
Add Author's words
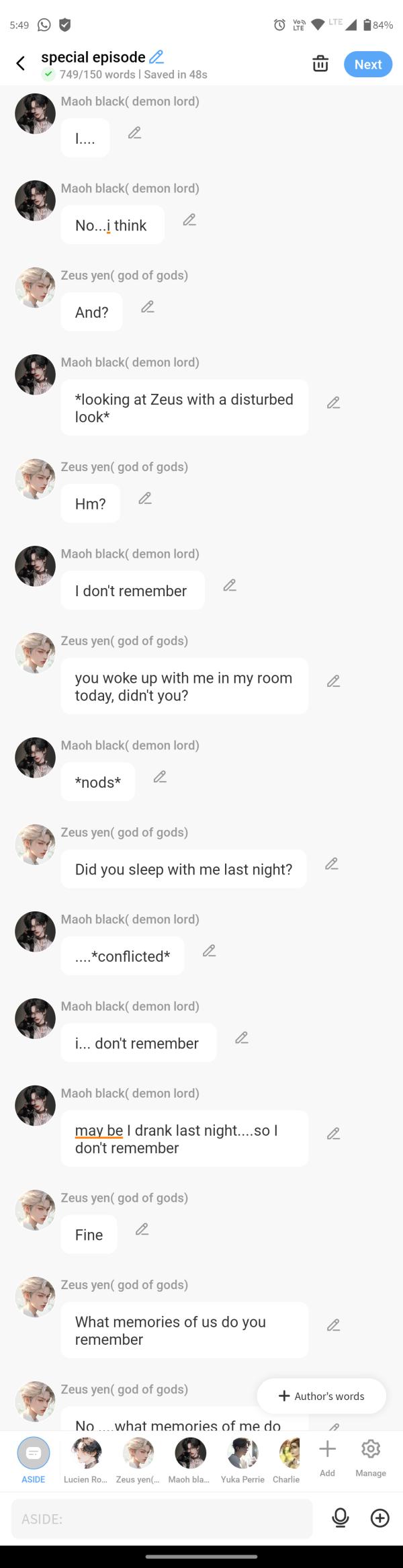pyautogui.click(x=322, y=1396)
